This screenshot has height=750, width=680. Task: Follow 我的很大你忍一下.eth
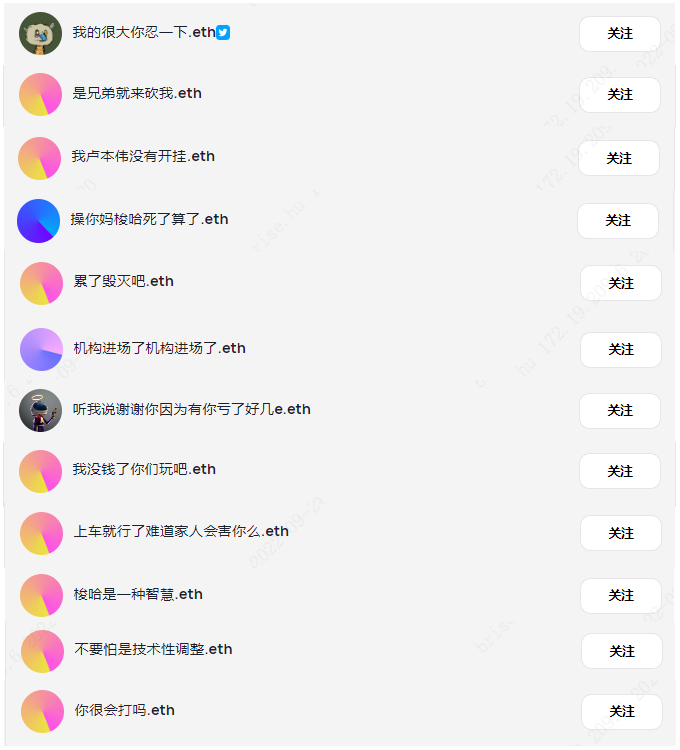619,34
